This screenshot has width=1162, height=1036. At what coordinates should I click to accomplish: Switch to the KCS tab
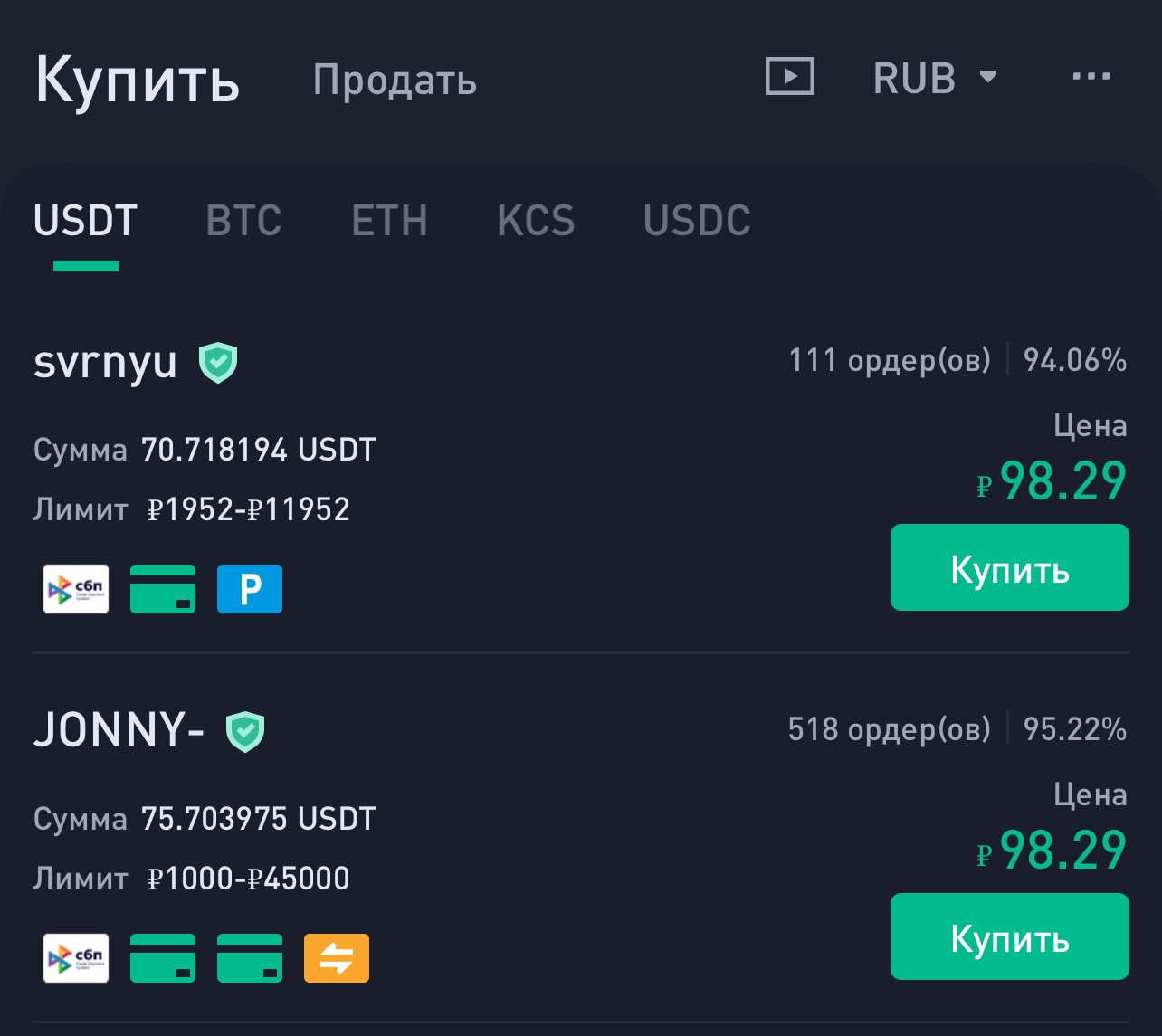pyautogui.click(x=536, y=221)
